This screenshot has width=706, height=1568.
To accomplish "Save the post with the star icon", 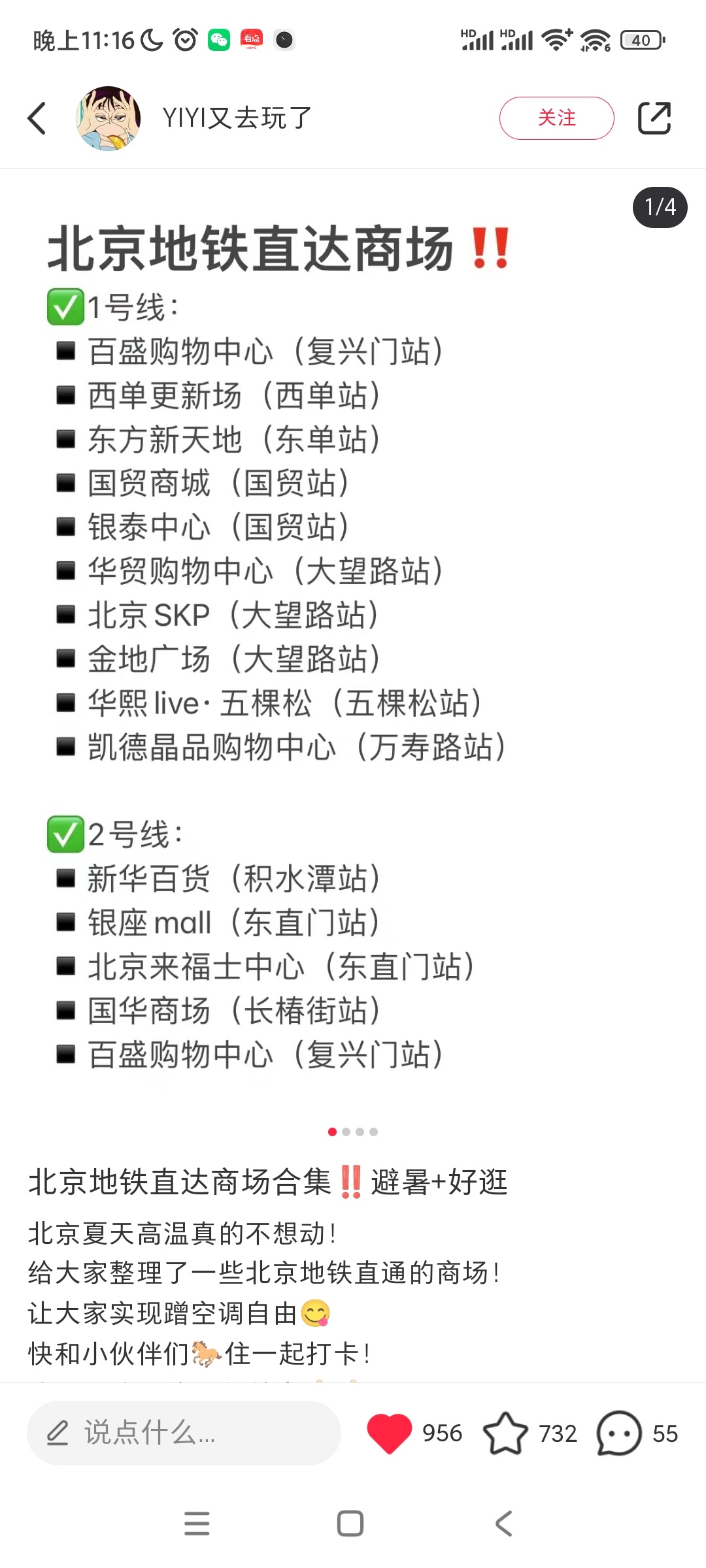I will 505,1433.
